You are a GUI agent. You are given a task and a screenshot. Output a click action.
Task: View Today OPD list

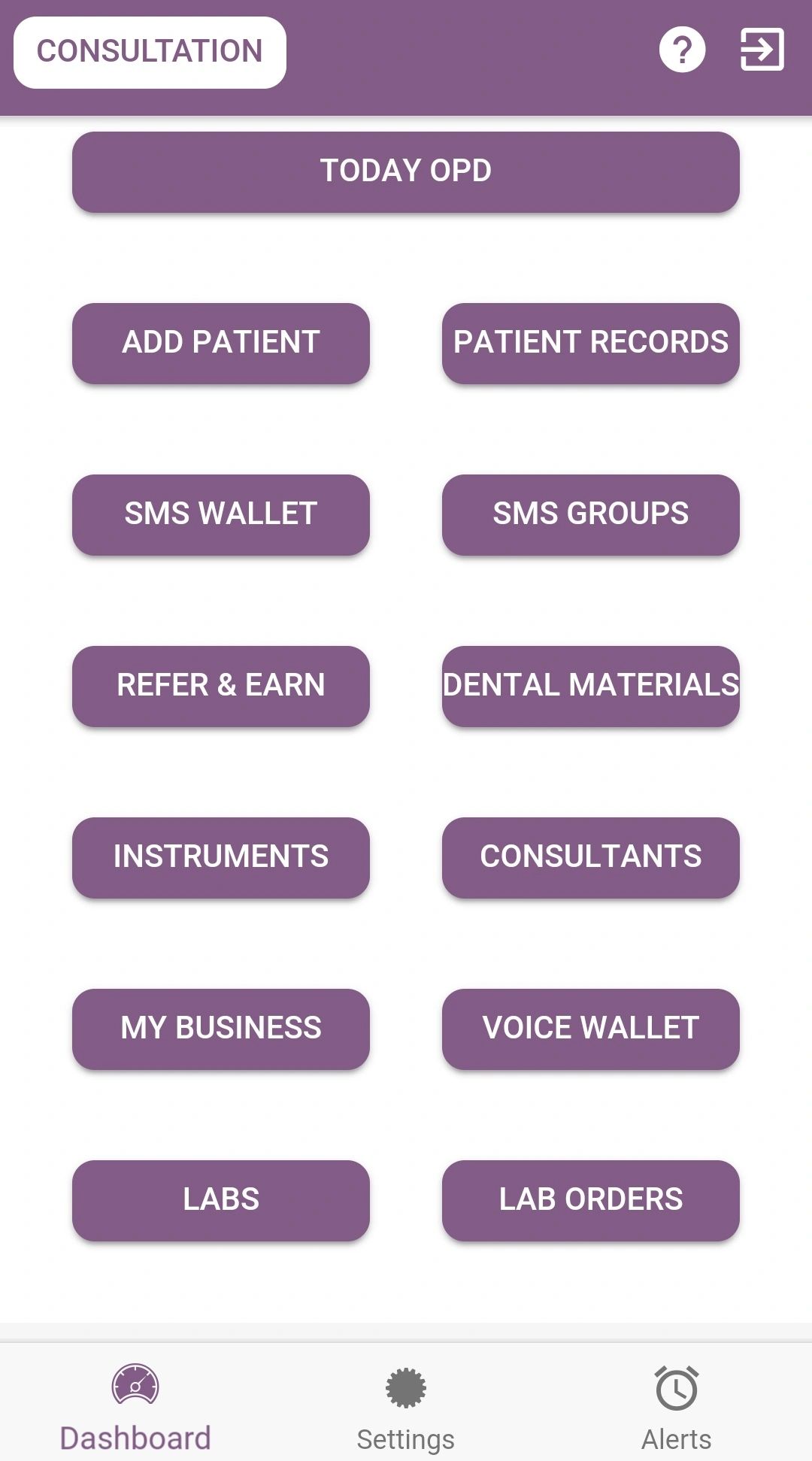[x=406, y=171]
